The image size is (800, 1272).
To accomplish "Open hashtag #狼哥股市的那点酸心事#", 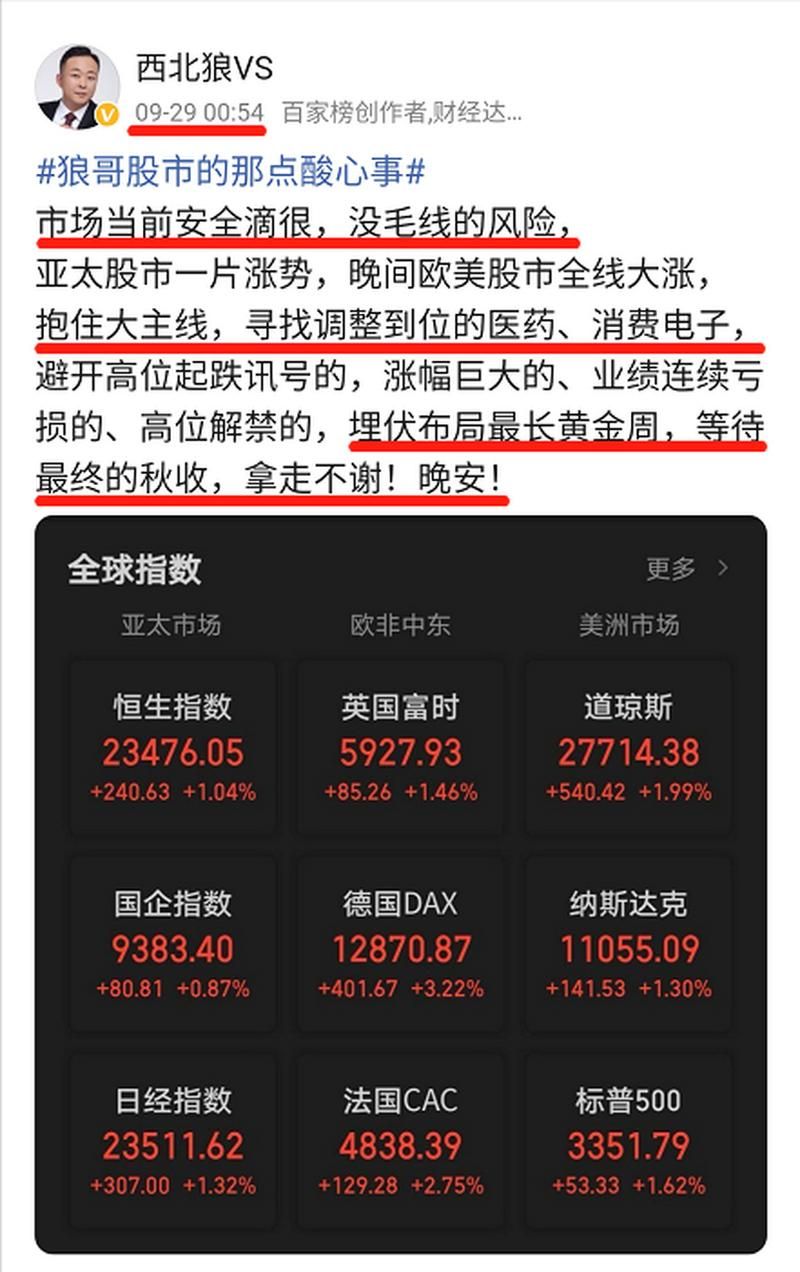I will coord(231,171).
